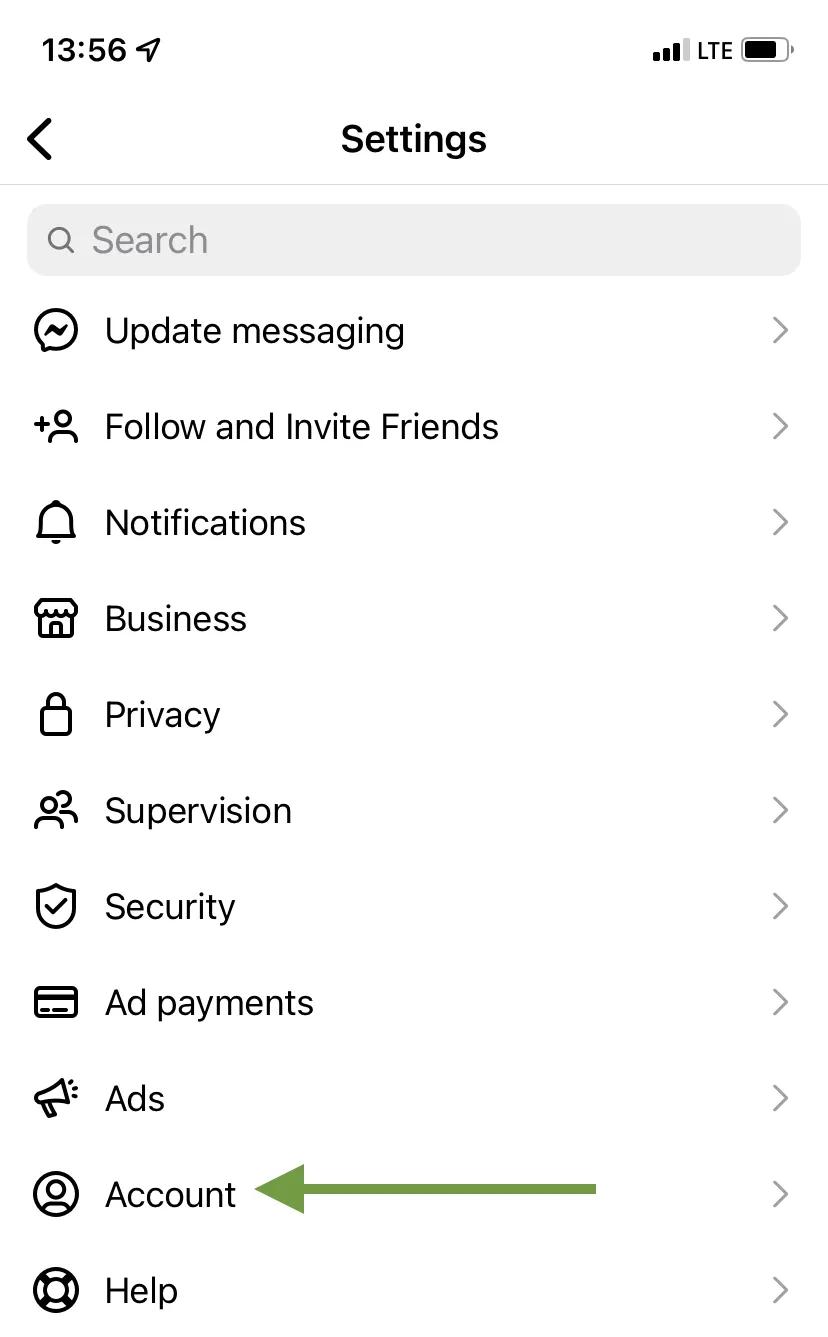
Task: Open Update messaging
Action: point(255,331)
